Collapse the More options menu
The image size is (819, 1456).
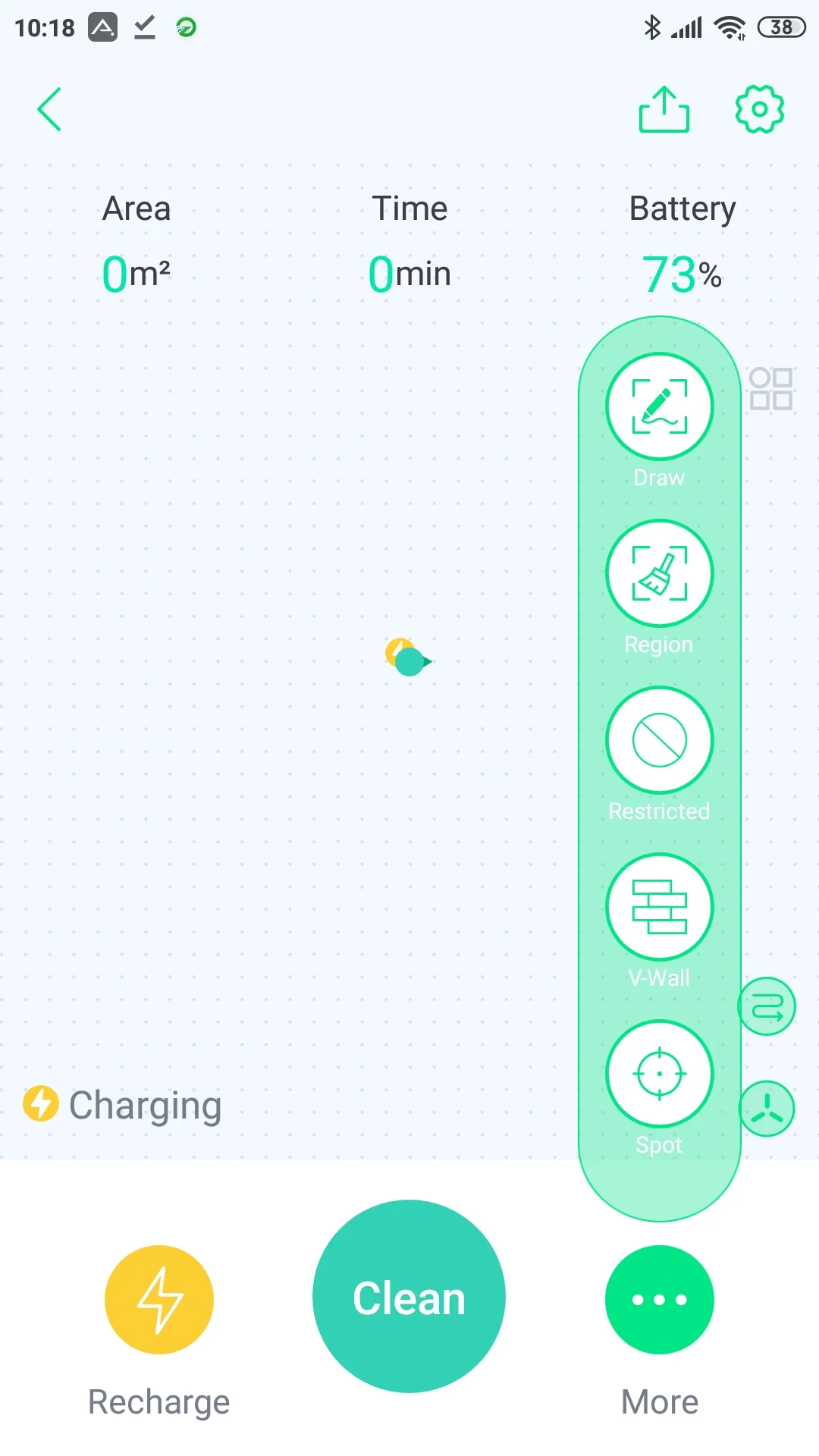659,1300
